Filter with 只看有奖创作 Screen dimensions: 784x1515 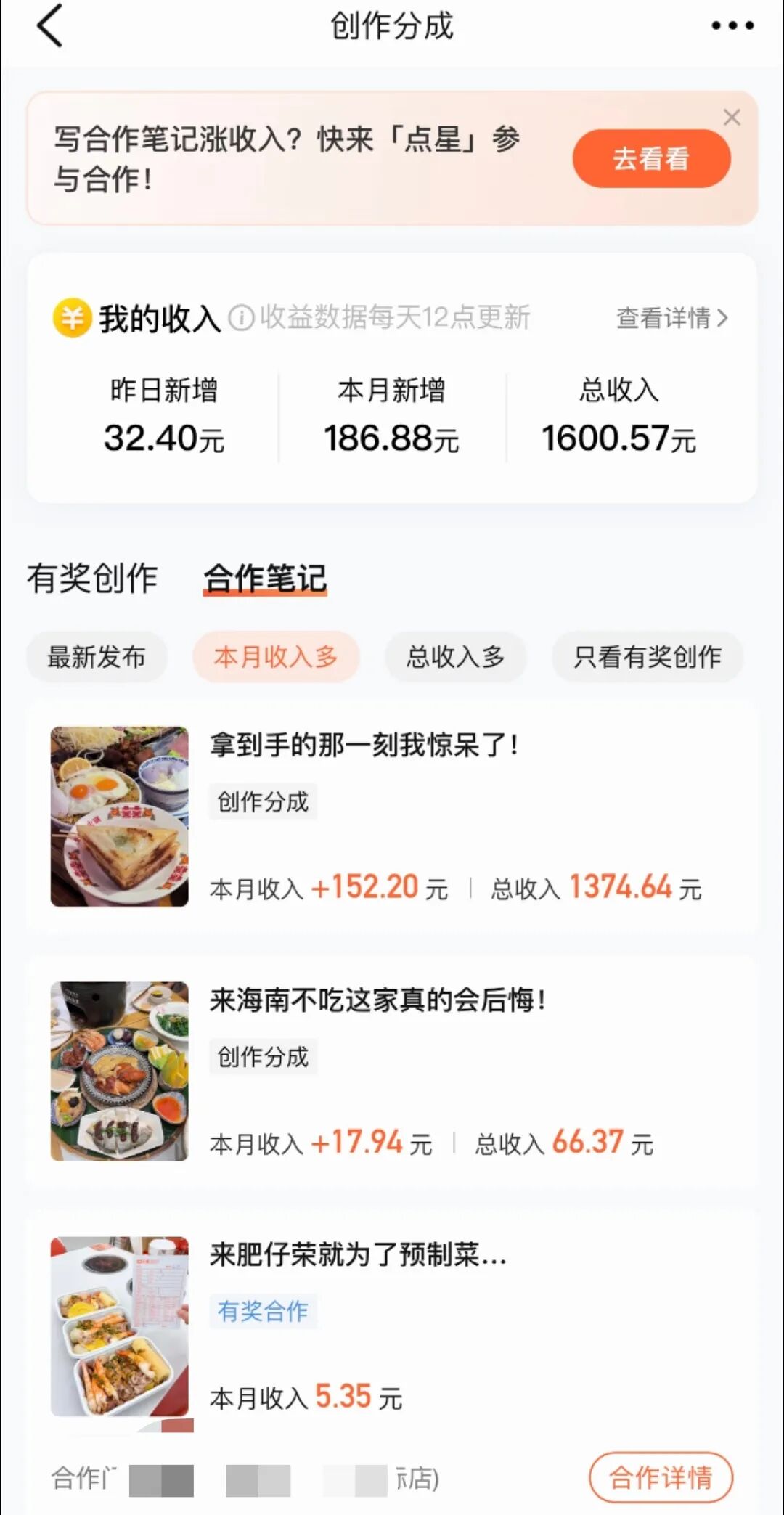pos(648,657)
